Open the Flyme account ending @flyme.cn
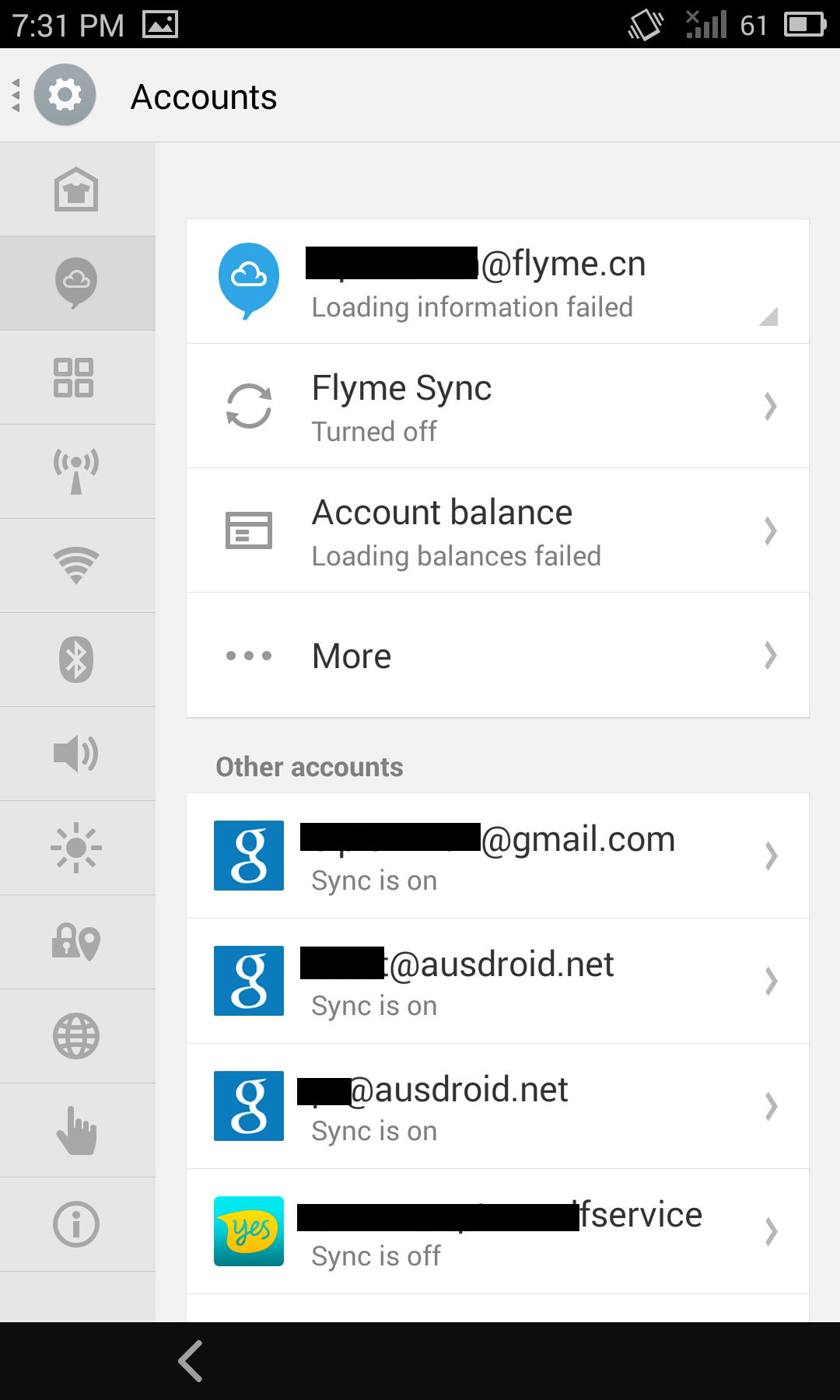Viewport: 840px width, 1400px height. [x=498, y=282]
